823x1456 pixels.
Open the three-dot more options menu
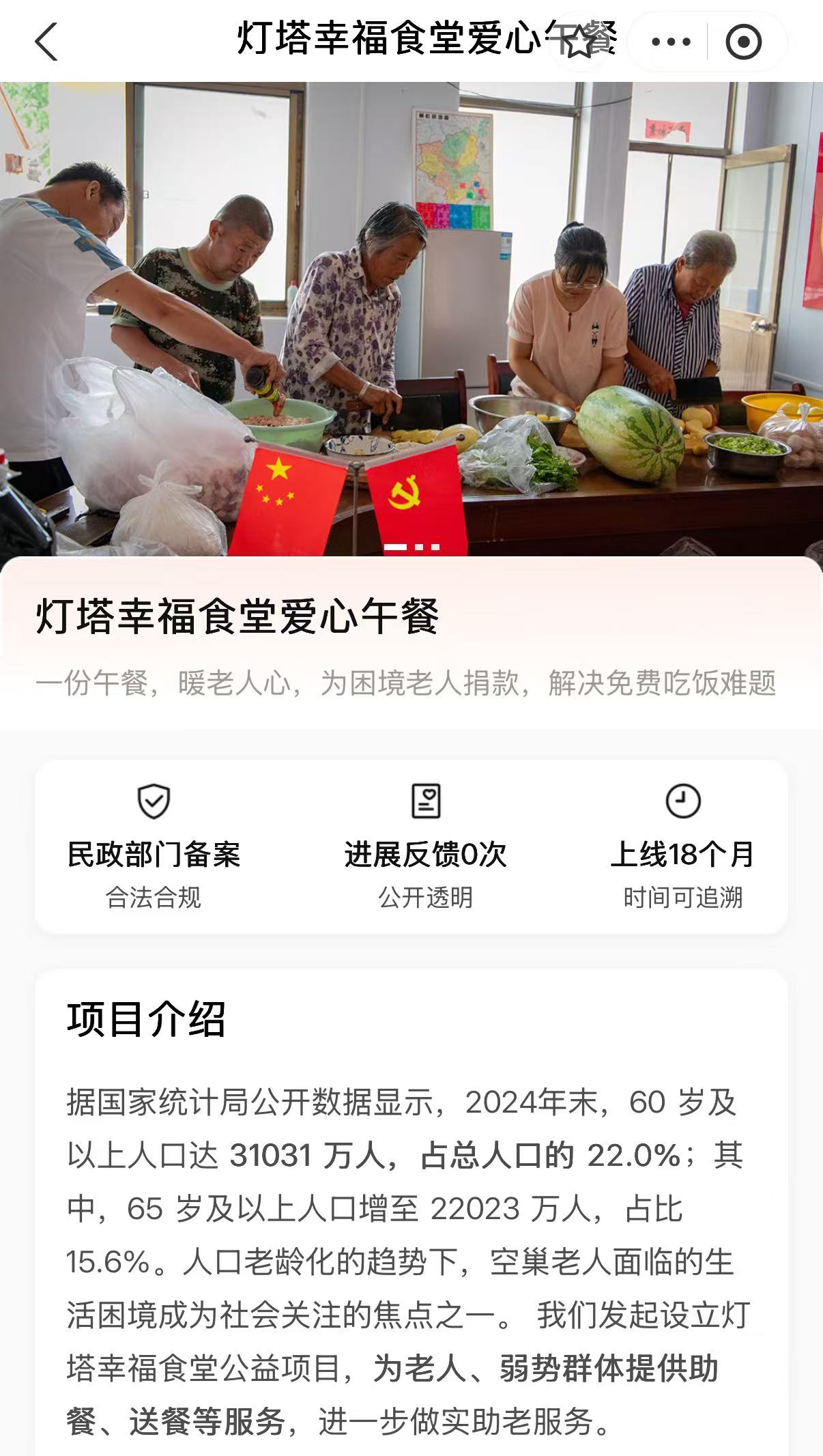tap(671, 42)
